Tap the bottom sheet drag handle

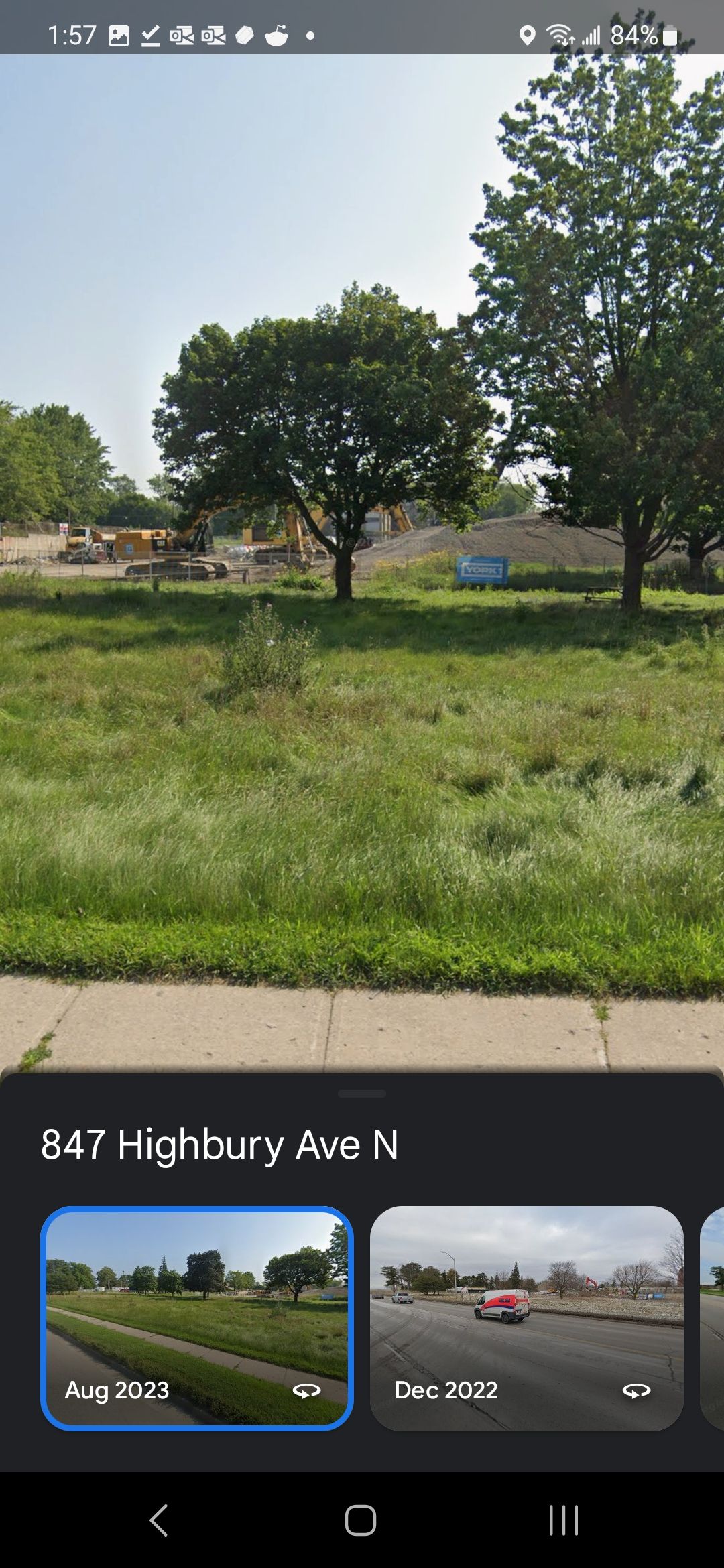coord(362,1094)
